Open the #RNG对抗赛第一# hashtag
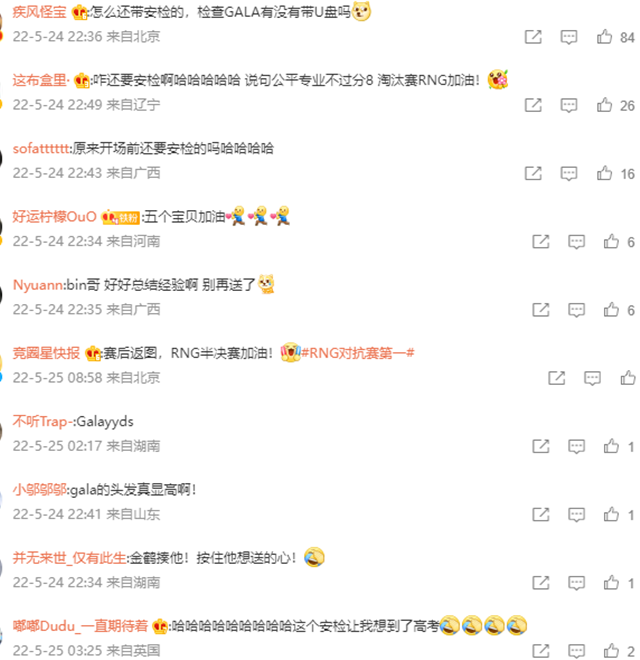Viewport: 640px width, 660px height. [x=360, y=352]
